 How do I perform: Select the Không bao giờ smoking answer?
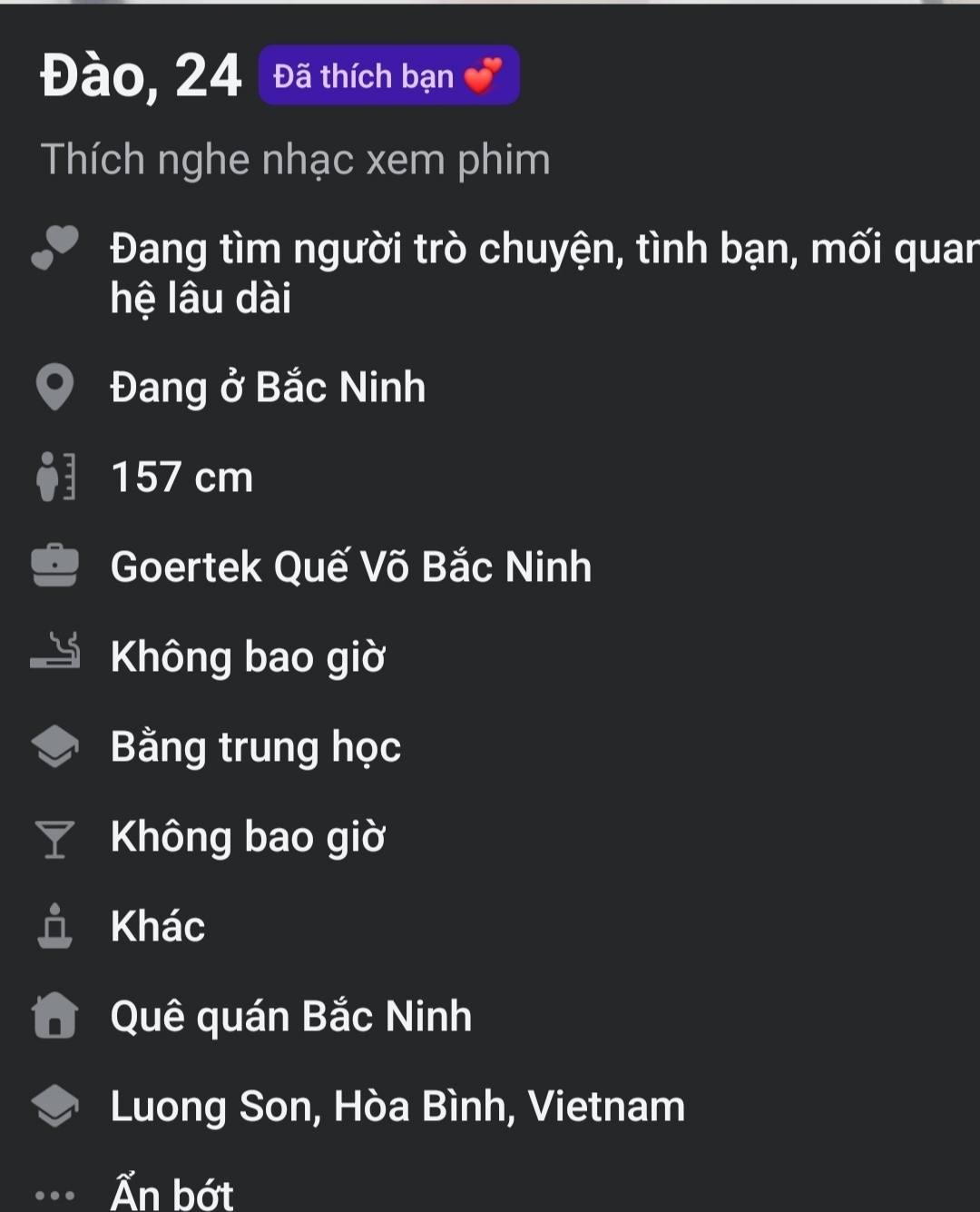(x=249, y=656)
